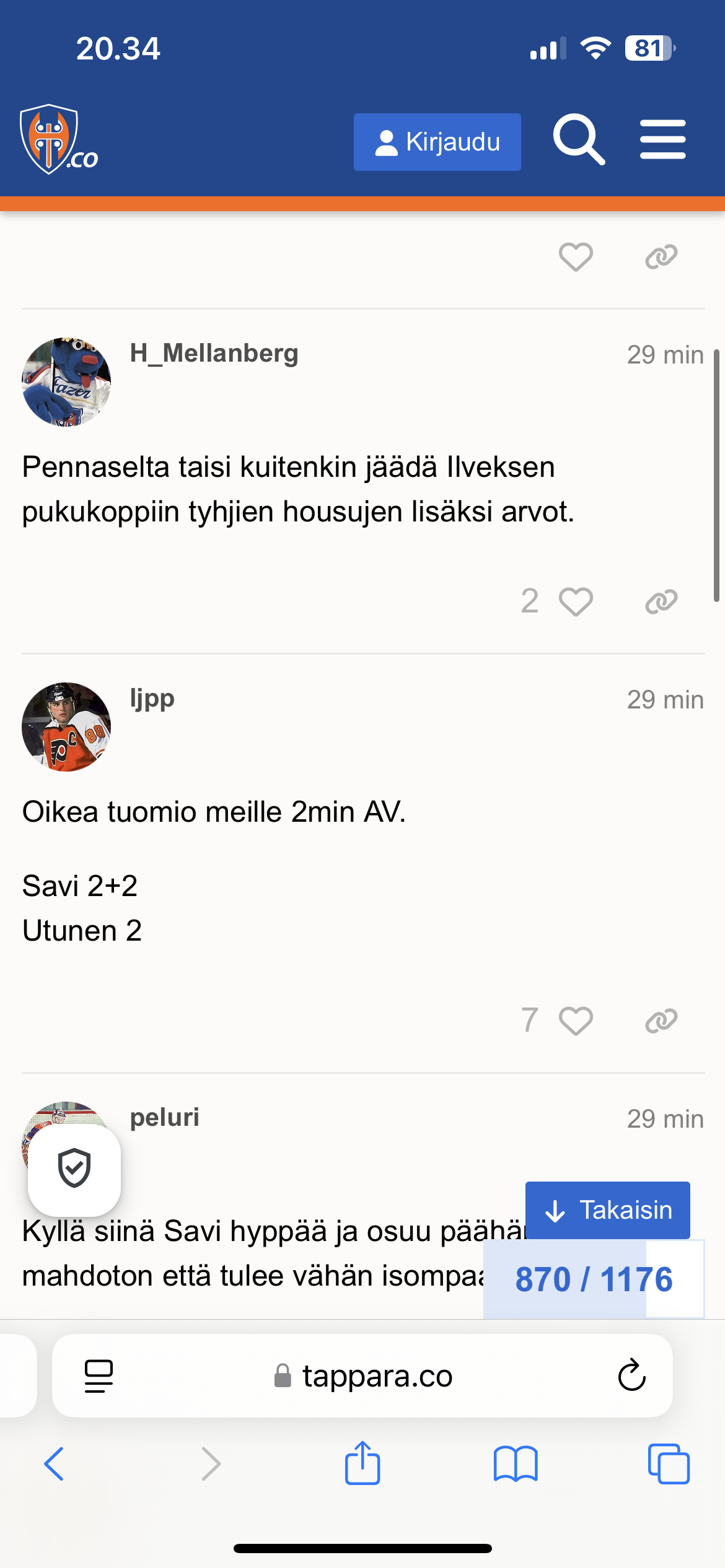Tap the Takaisin back button
Screen dimensions: 725x1568
(607, 1210)
